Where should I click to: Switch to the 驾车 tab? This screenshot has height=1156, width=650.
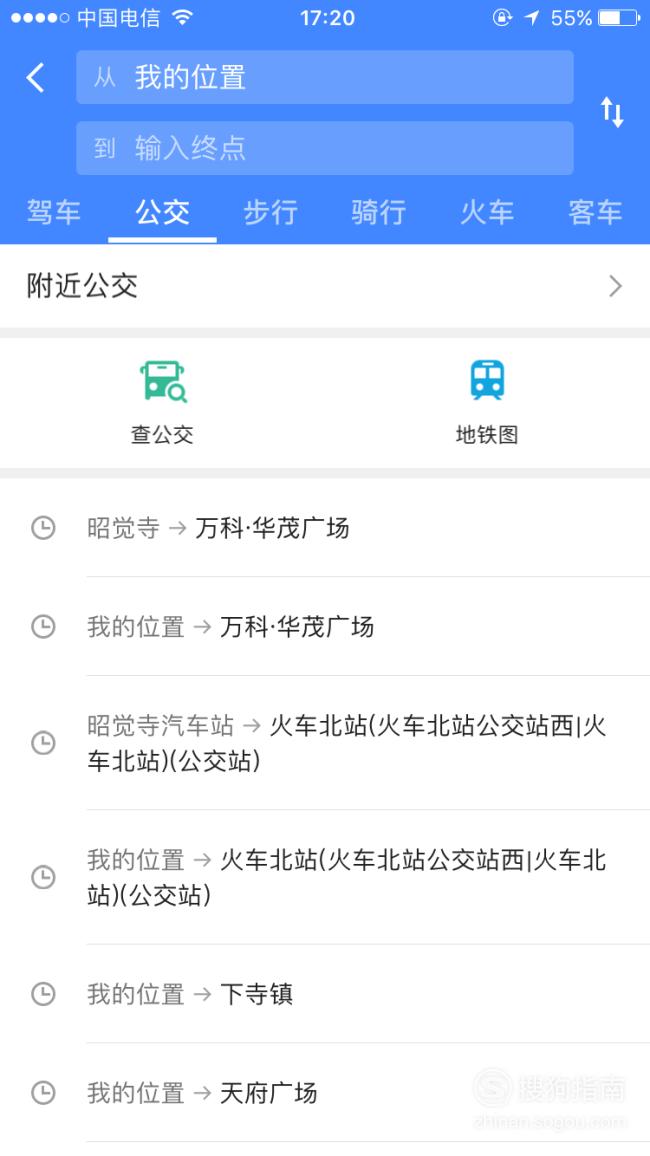[x=54, y=212]
